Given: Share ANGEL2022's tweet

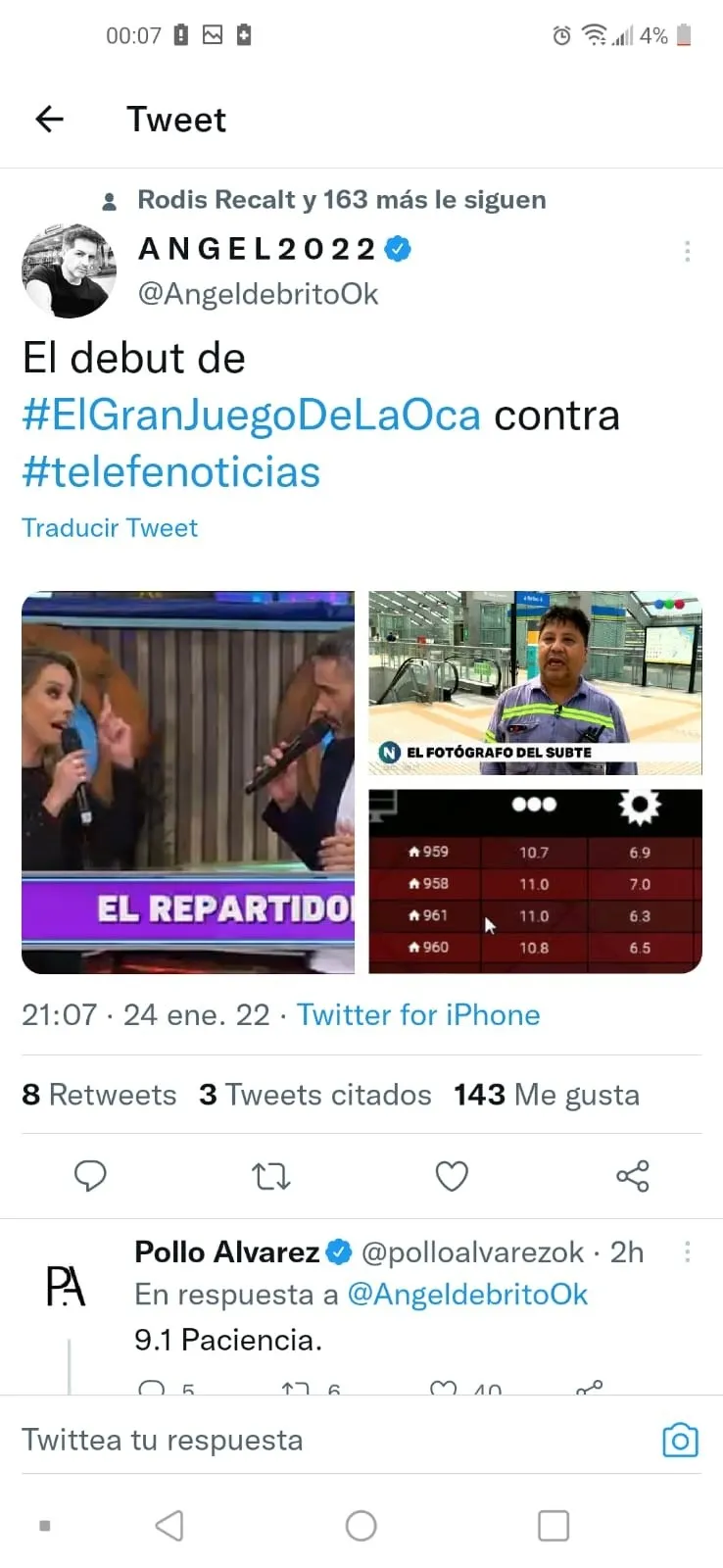Looking at the screenshot, I should (x=632, y=1175).
